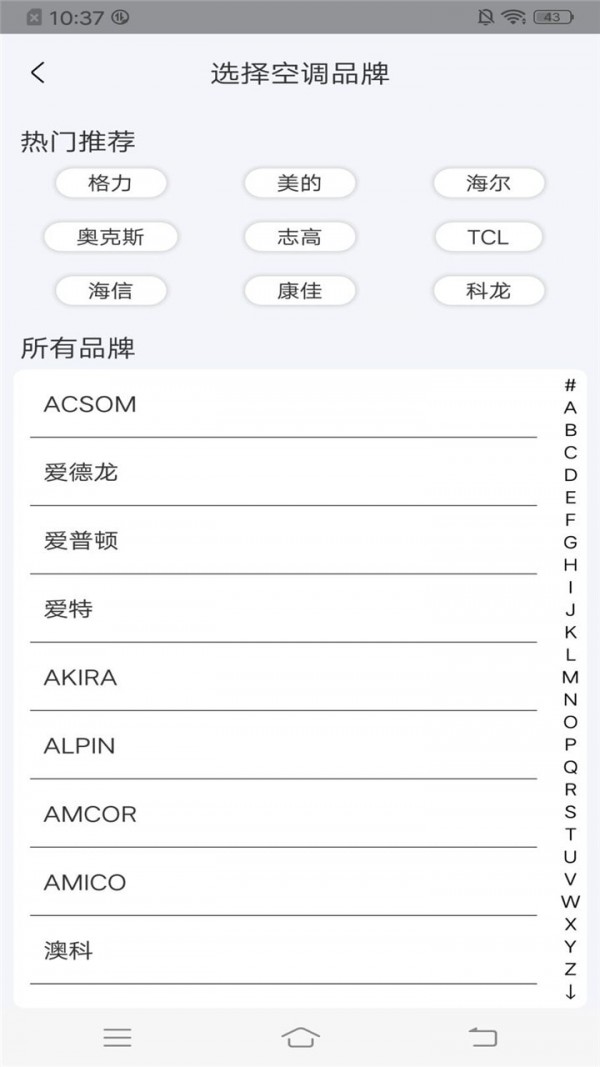The image size is (600, 1067).
Task: Select the 格力 brand chip
Action: point(110,184)
